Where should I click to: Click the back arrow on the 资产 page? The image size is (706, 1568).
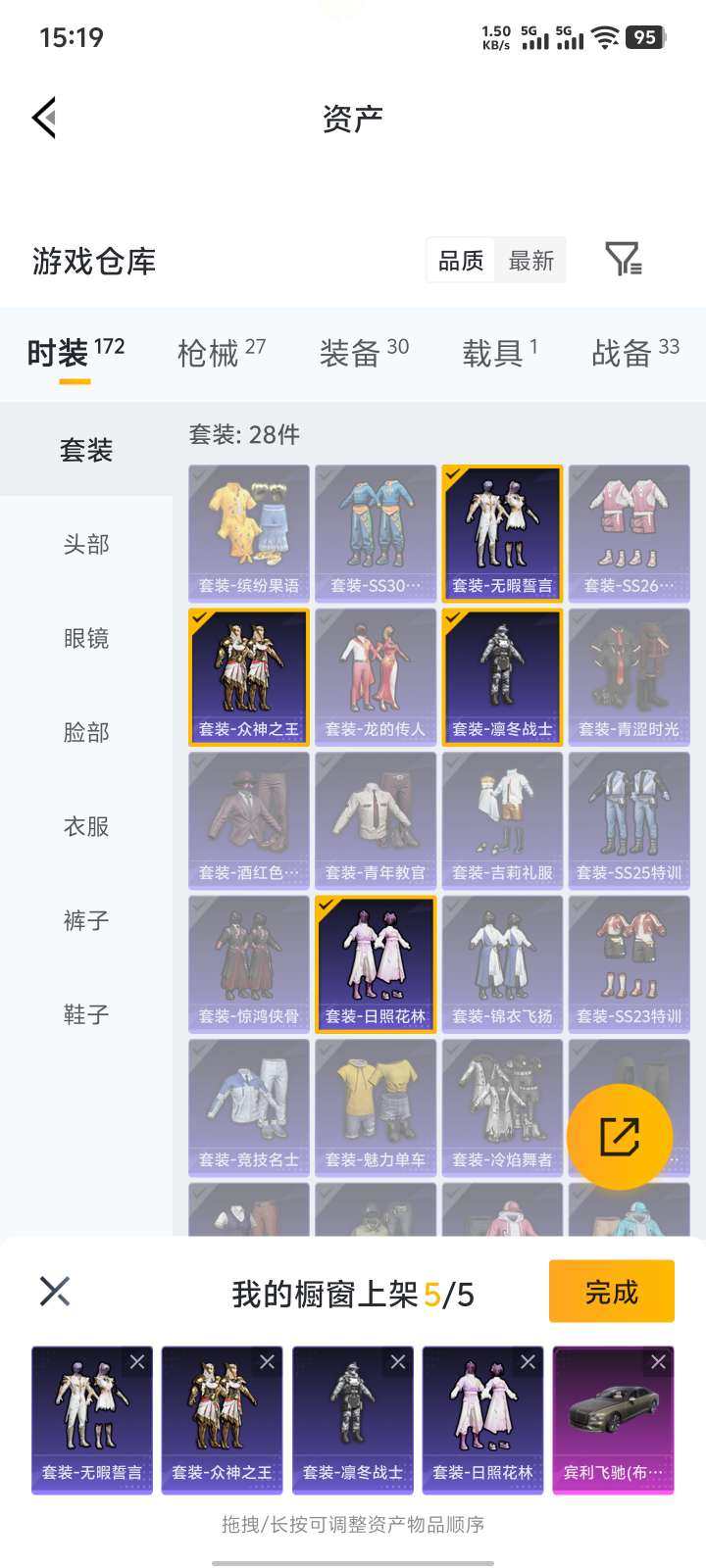pyautogui.click(x=43, y=118)
